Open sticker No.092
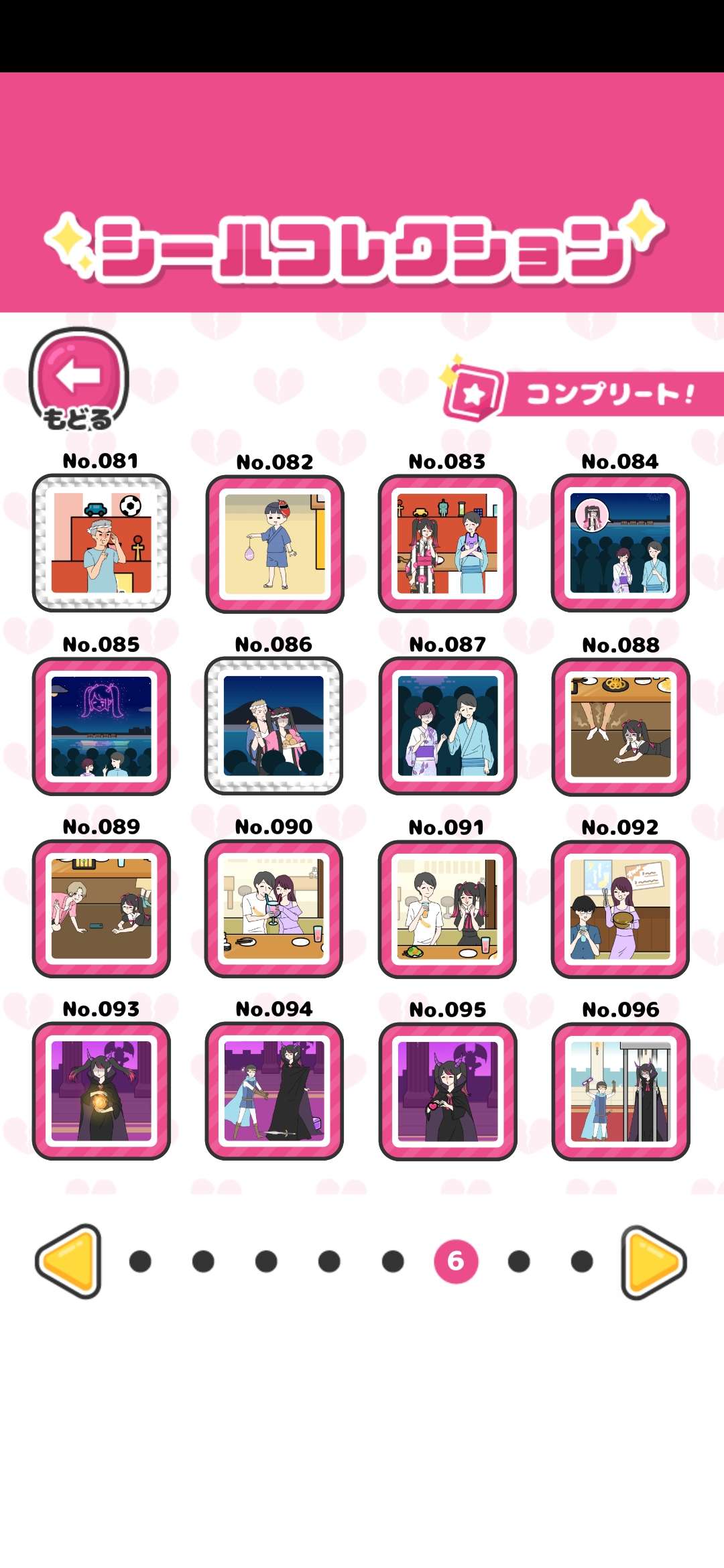Viewport: 724px width, 1568px height. [x=620, y=909]
